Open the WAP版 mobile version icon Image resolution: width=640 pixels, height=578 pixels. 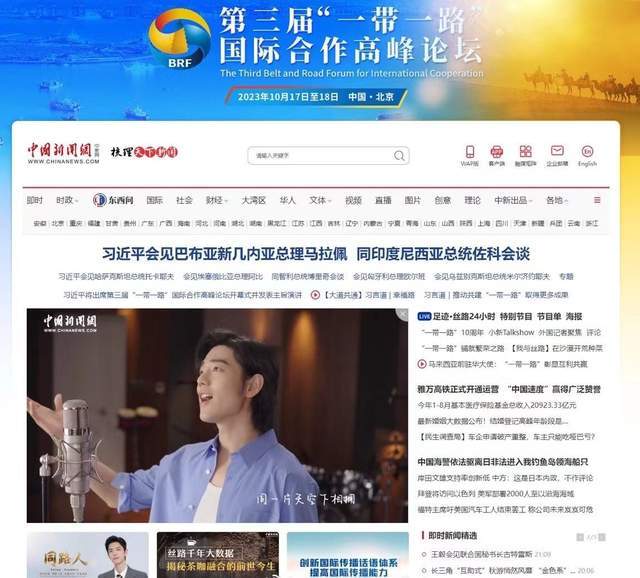pyautogui.click(x=470, y=155)
